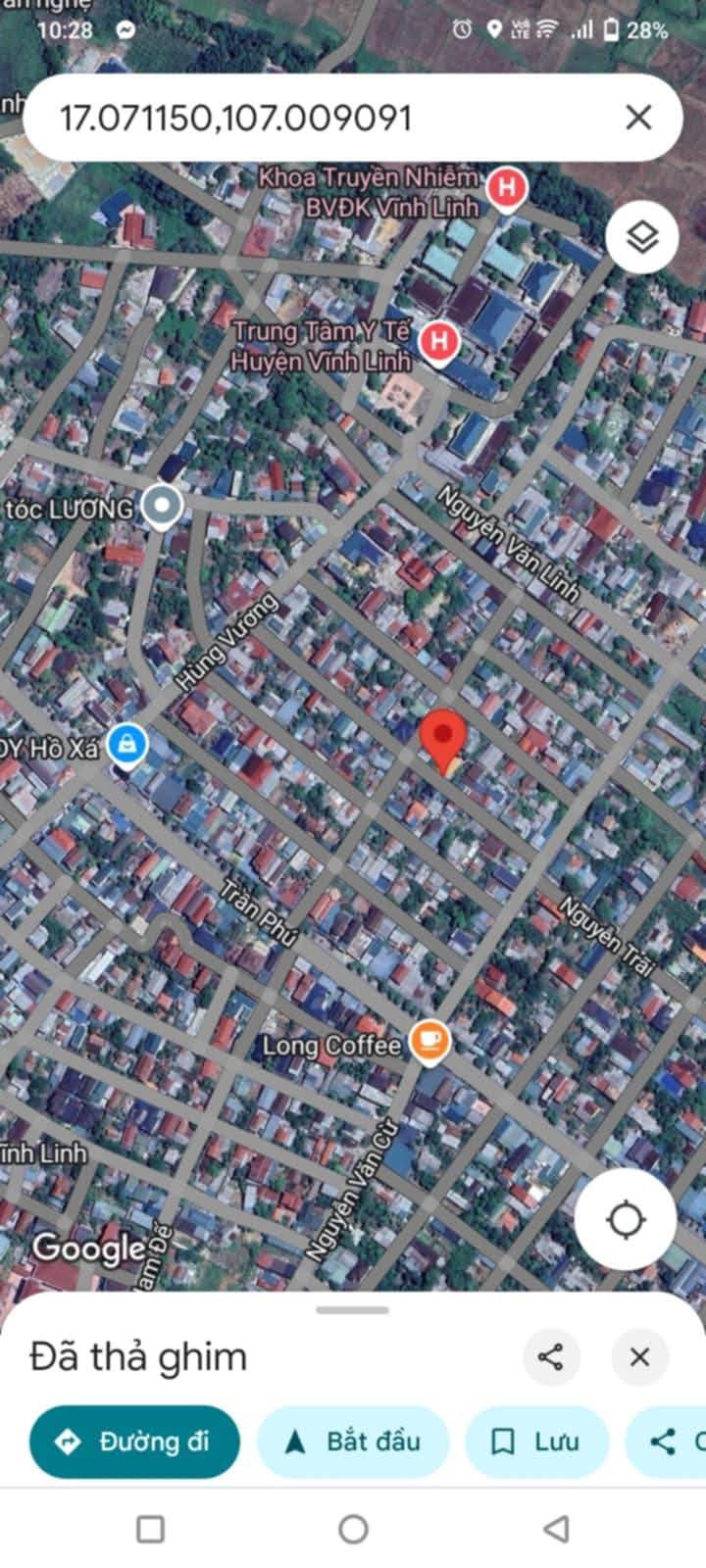Open the Long Coffee place marker

tap(429, 1043)
